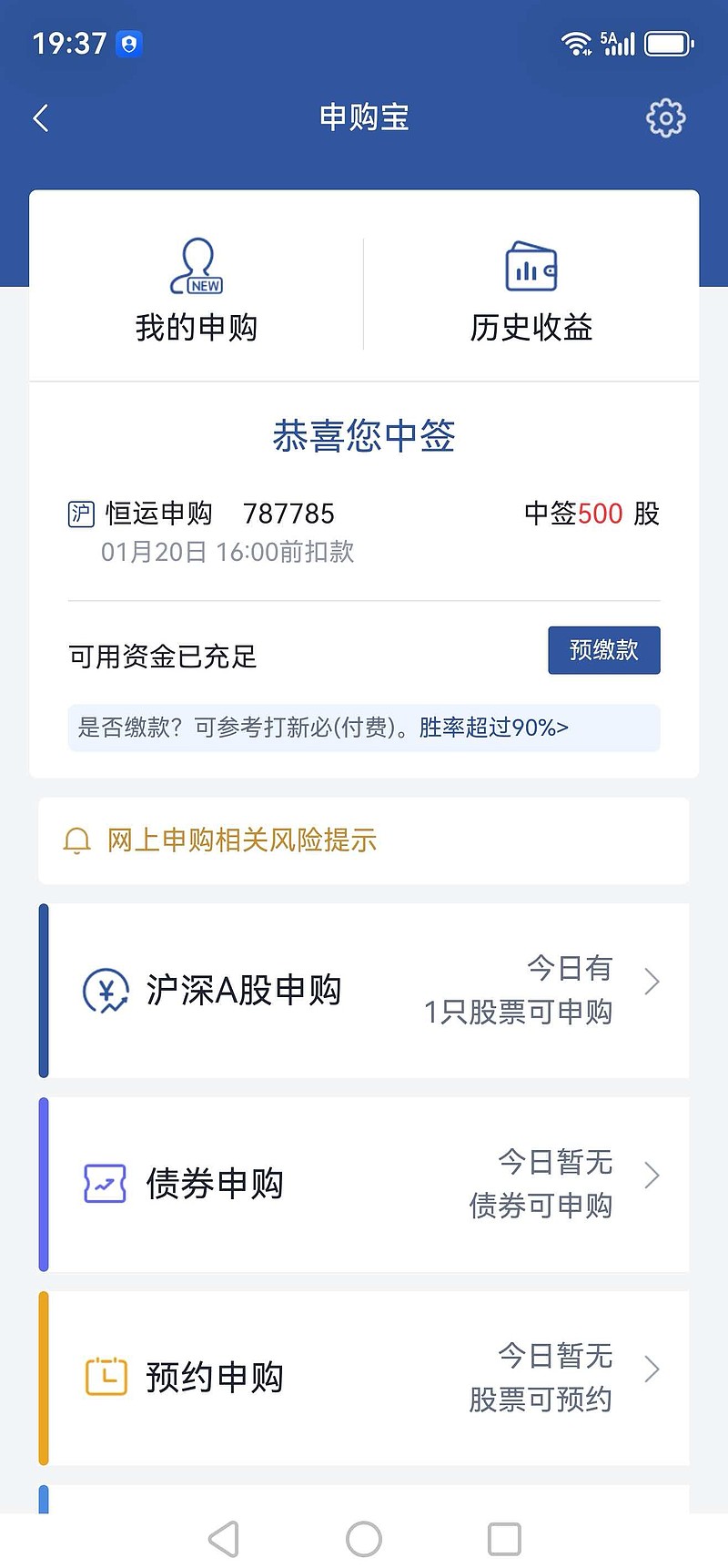Open 网上申购相关风险提示

coord(241,840)
